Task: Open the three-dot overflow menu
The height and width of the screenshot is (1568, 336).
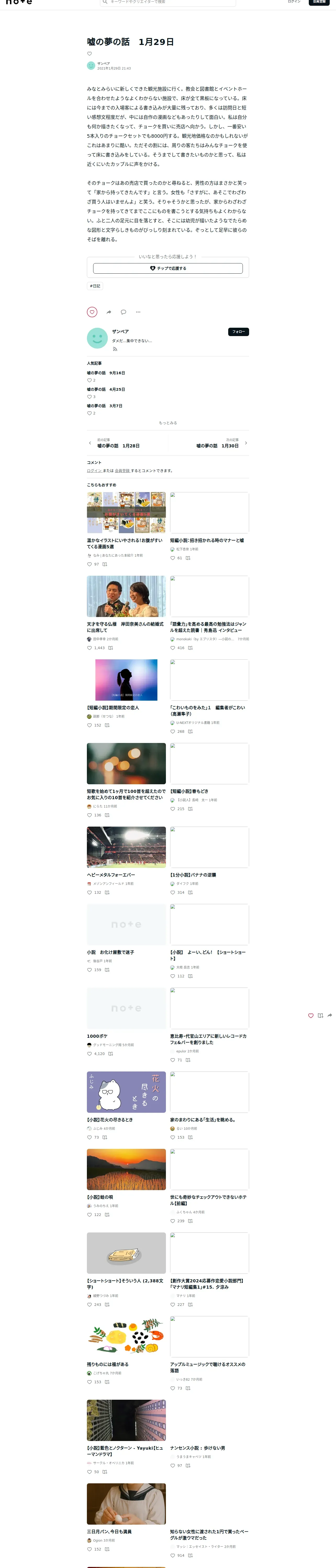Action: tap(138, 312)
